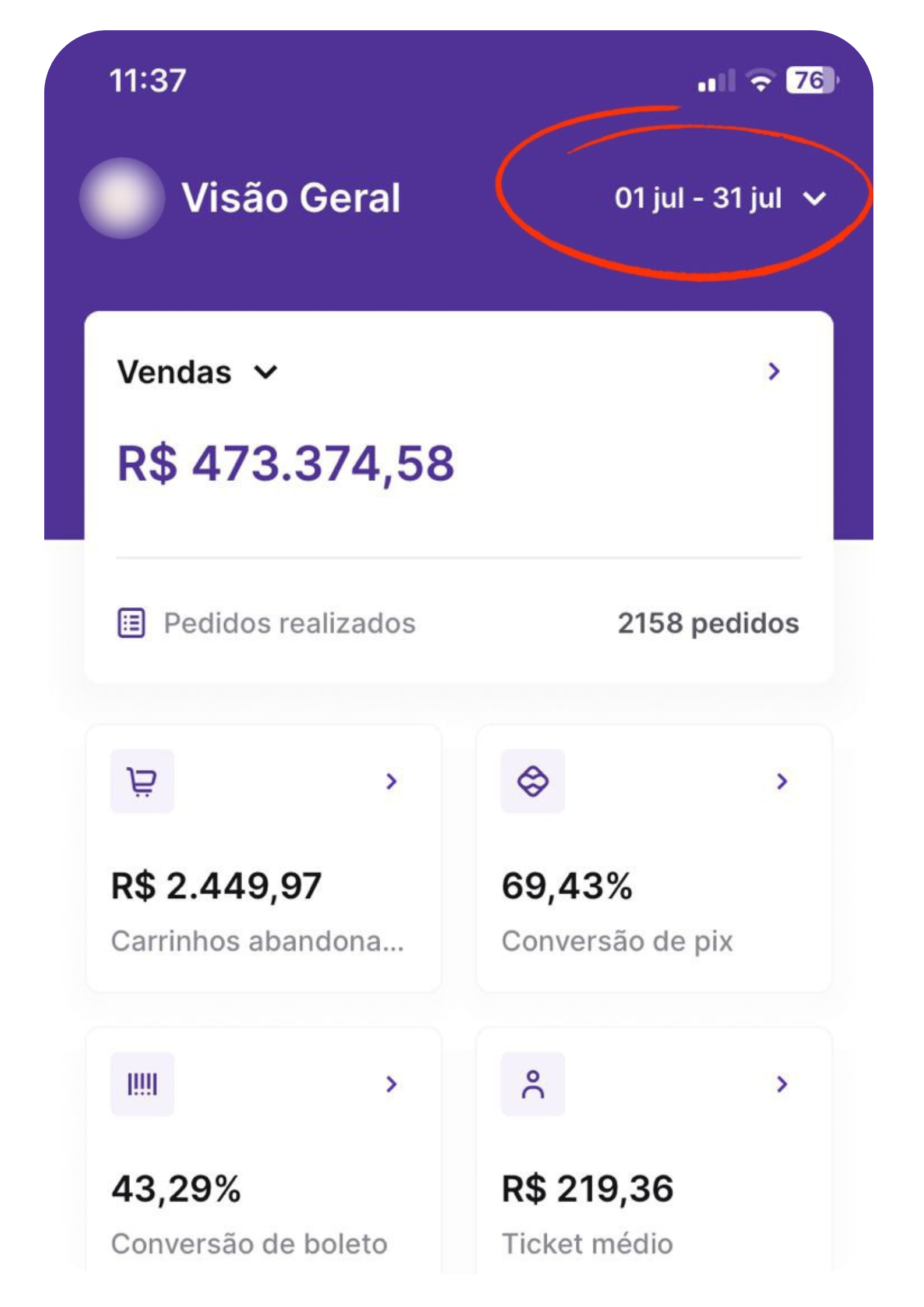Screen dimensions: 924x1307
Task: Open the Carrinhos abandonados card
Action: coord(263,858)
